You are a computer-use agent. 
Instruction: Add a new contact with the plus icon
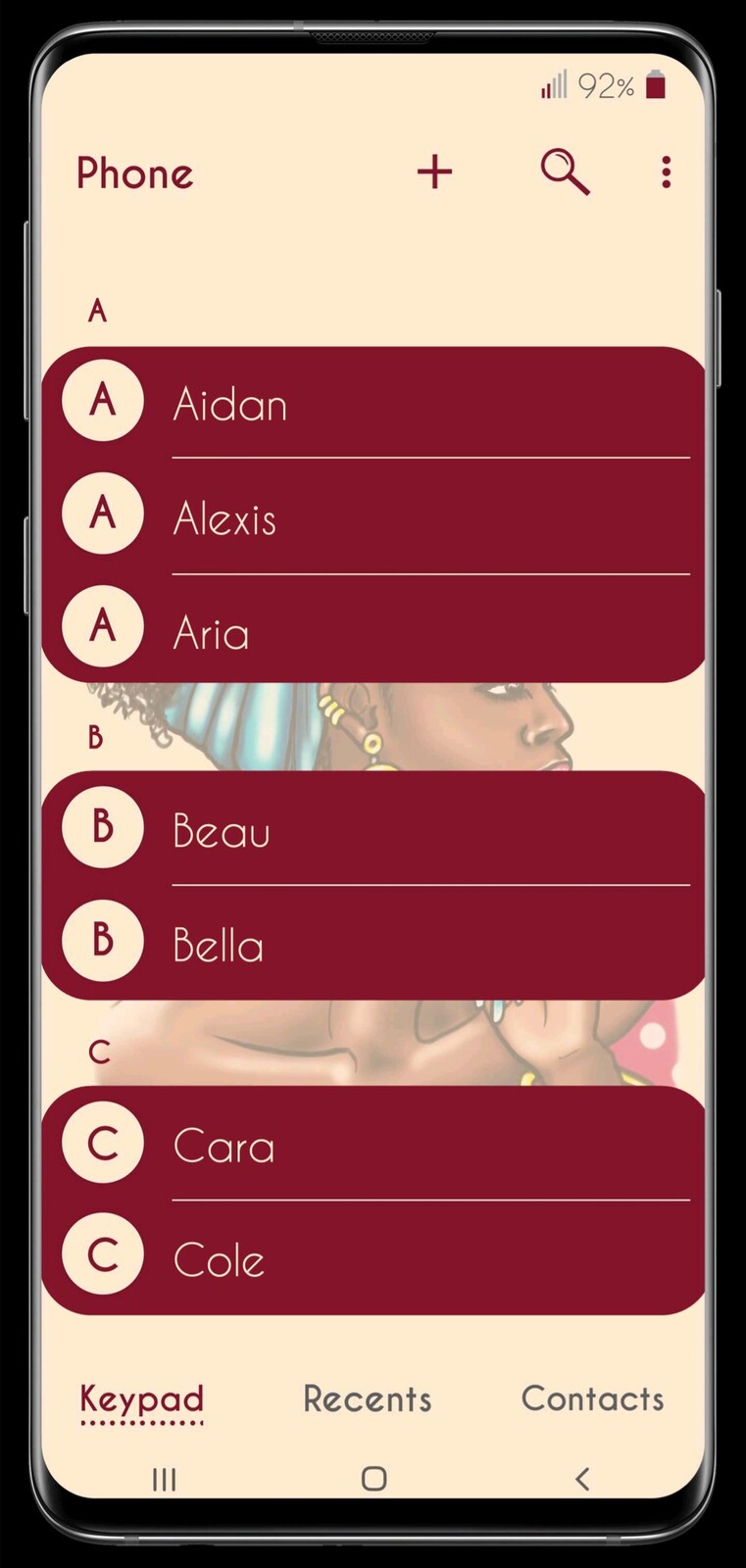(434, 172)
